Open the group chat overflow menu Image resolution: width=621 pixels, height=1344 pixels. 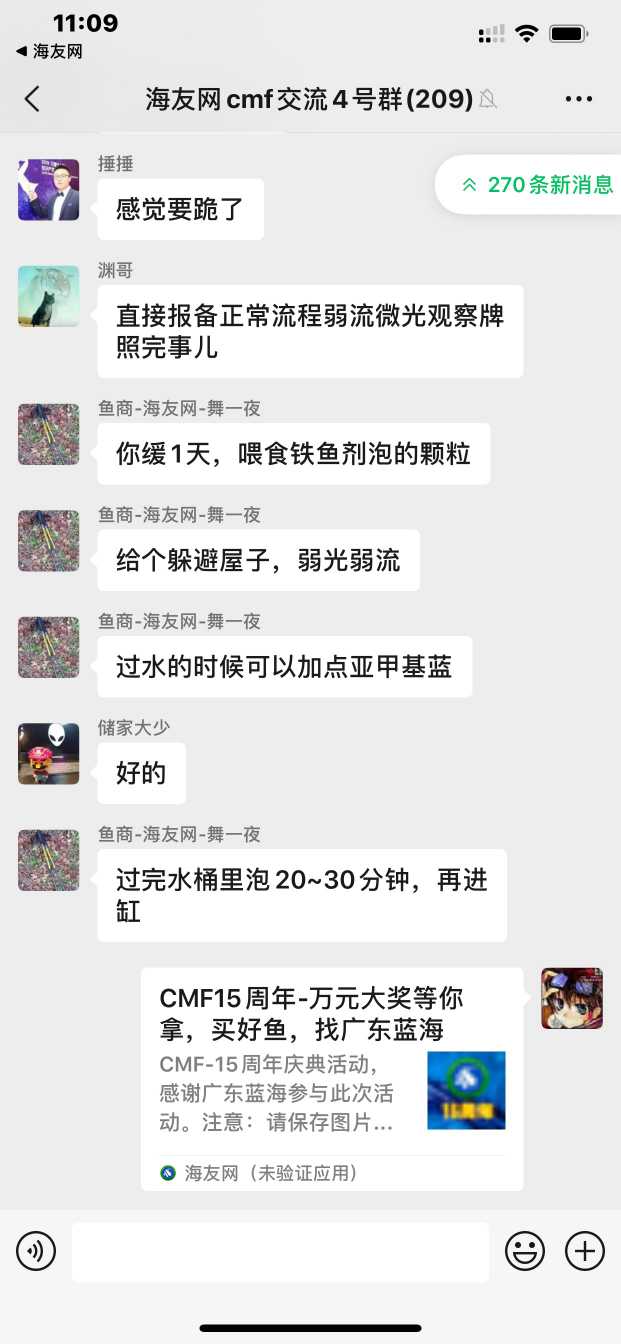[579, 98]
